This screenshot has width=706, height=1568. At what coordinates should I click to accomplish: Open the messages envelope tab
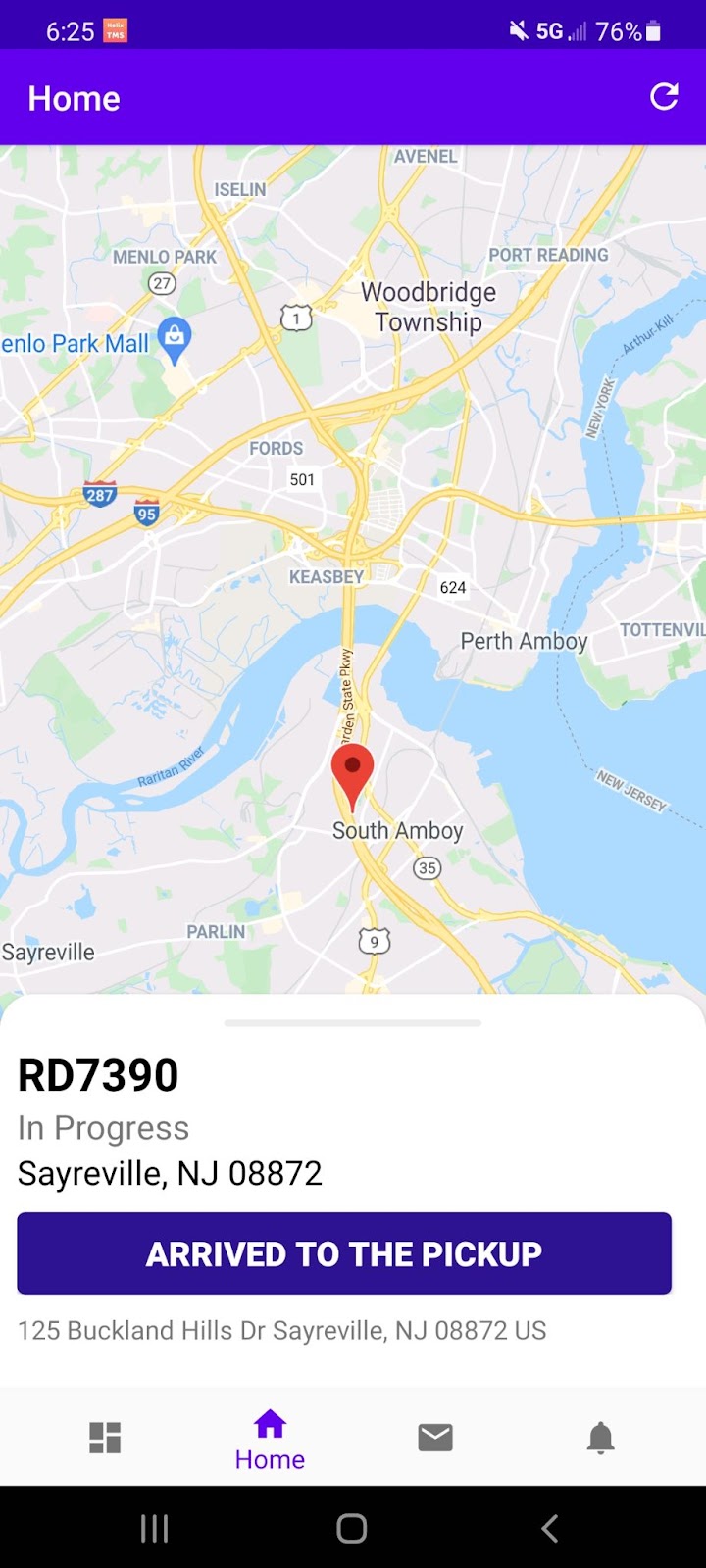pos(435,1438)
